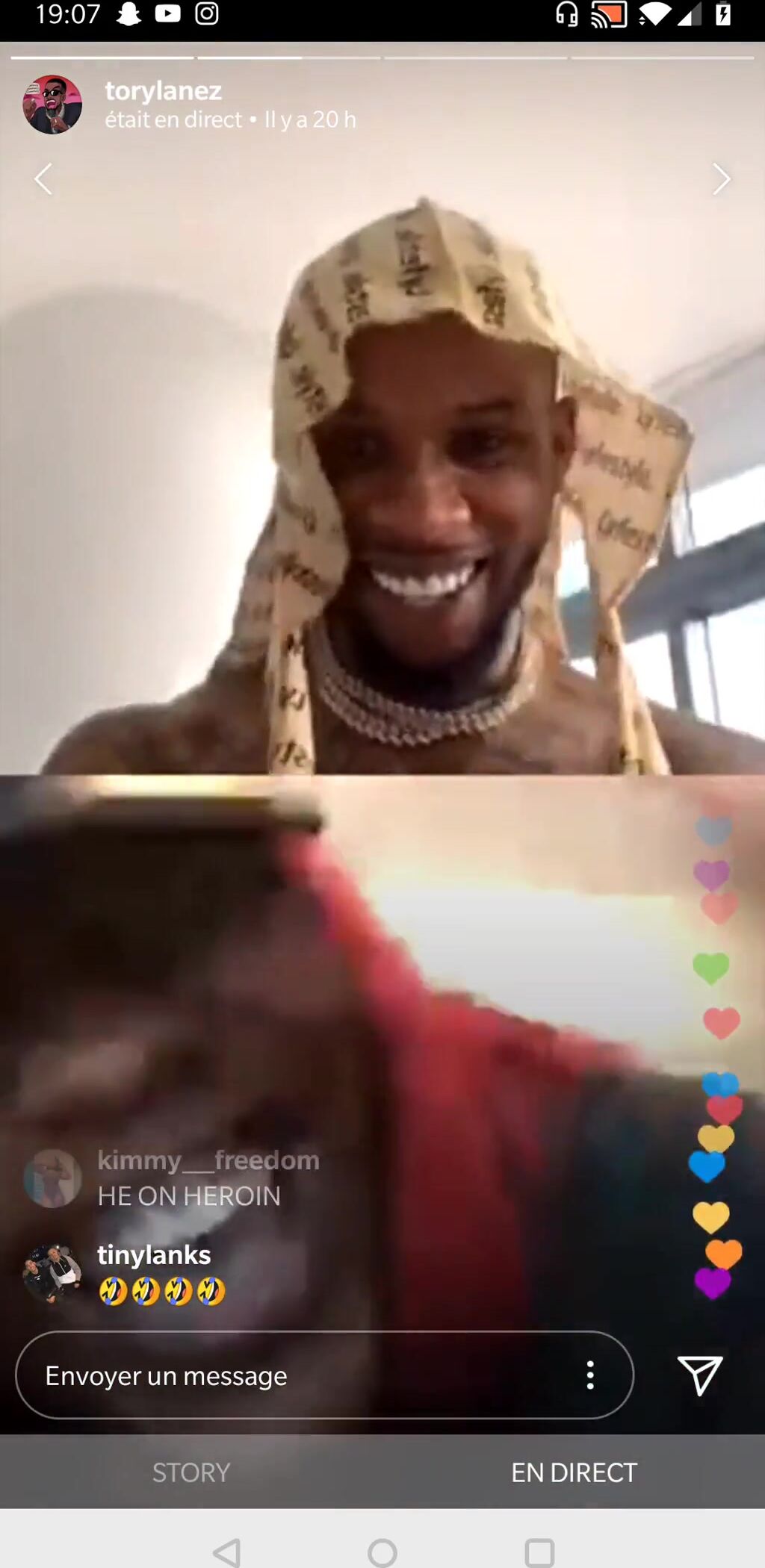Screen dimensions: 765x1568
Task: Open the three-dot options in message box
Action: pos(590,1375)
